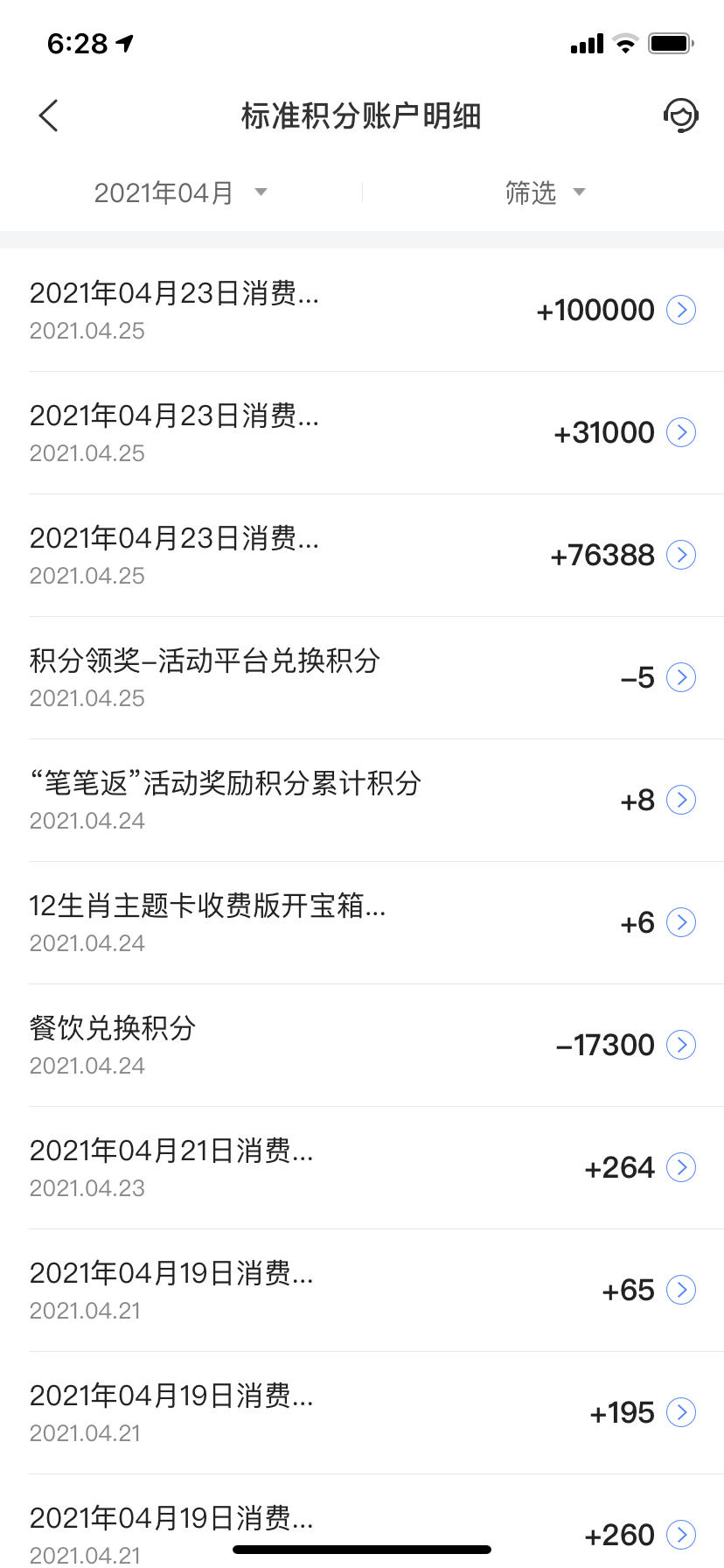The image size is (724, 1568).
Task: Open the 12生肖主题卡收费版开宝箱 entry
Action: [x=362, y=922]
